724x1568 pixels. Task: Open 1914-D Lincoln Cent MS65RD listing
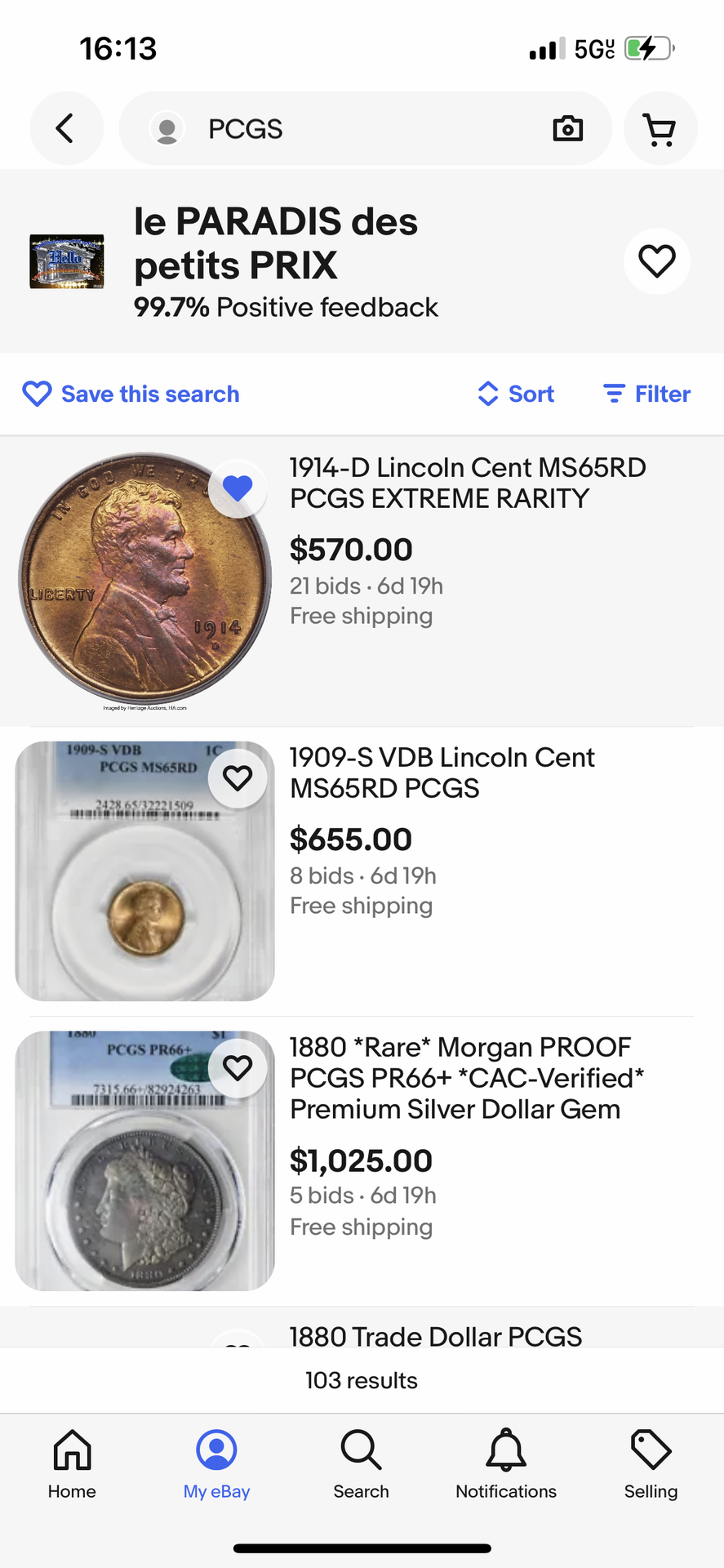[x=467, y=483]
